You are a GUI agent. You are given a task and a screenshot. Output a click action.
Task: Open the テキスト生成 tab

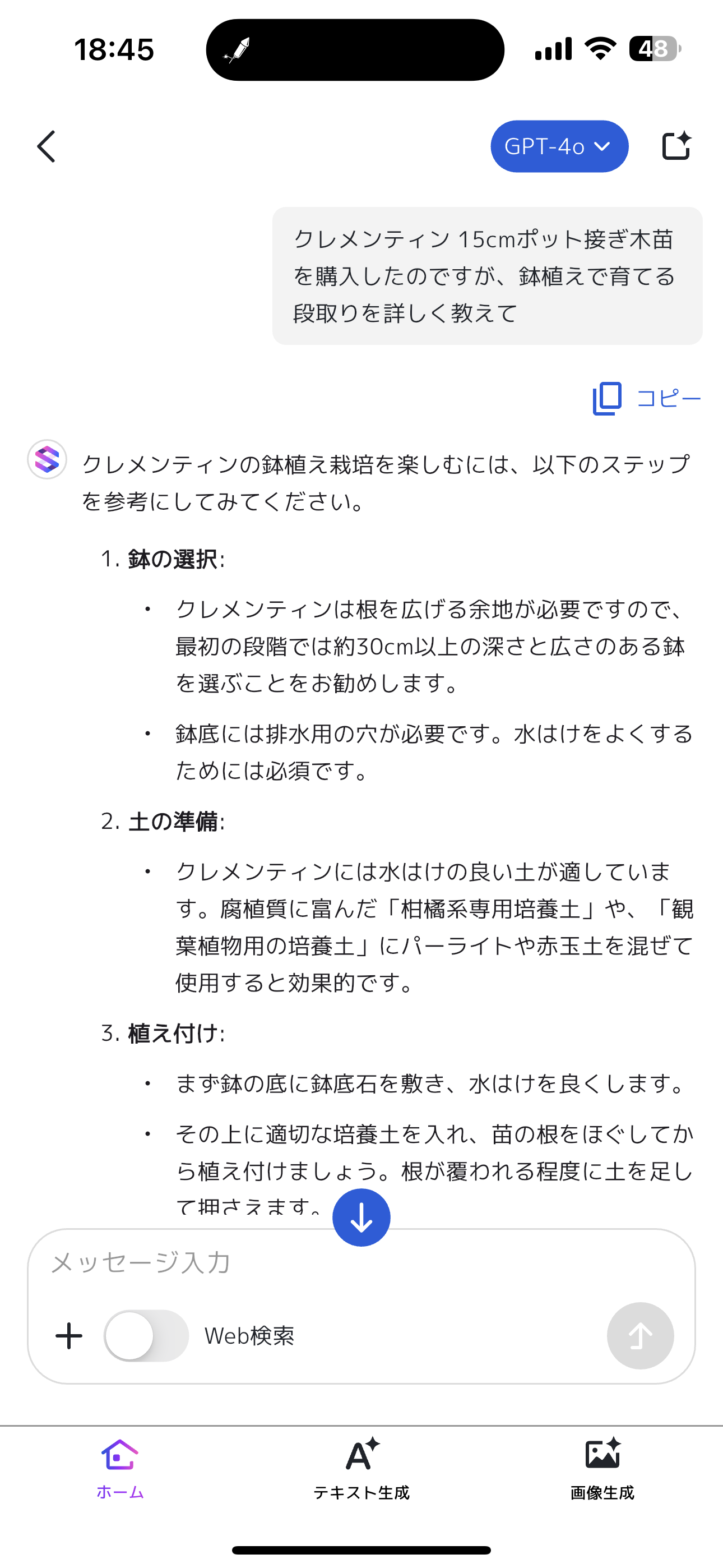pyautogui.click(x=361, y=1468)
